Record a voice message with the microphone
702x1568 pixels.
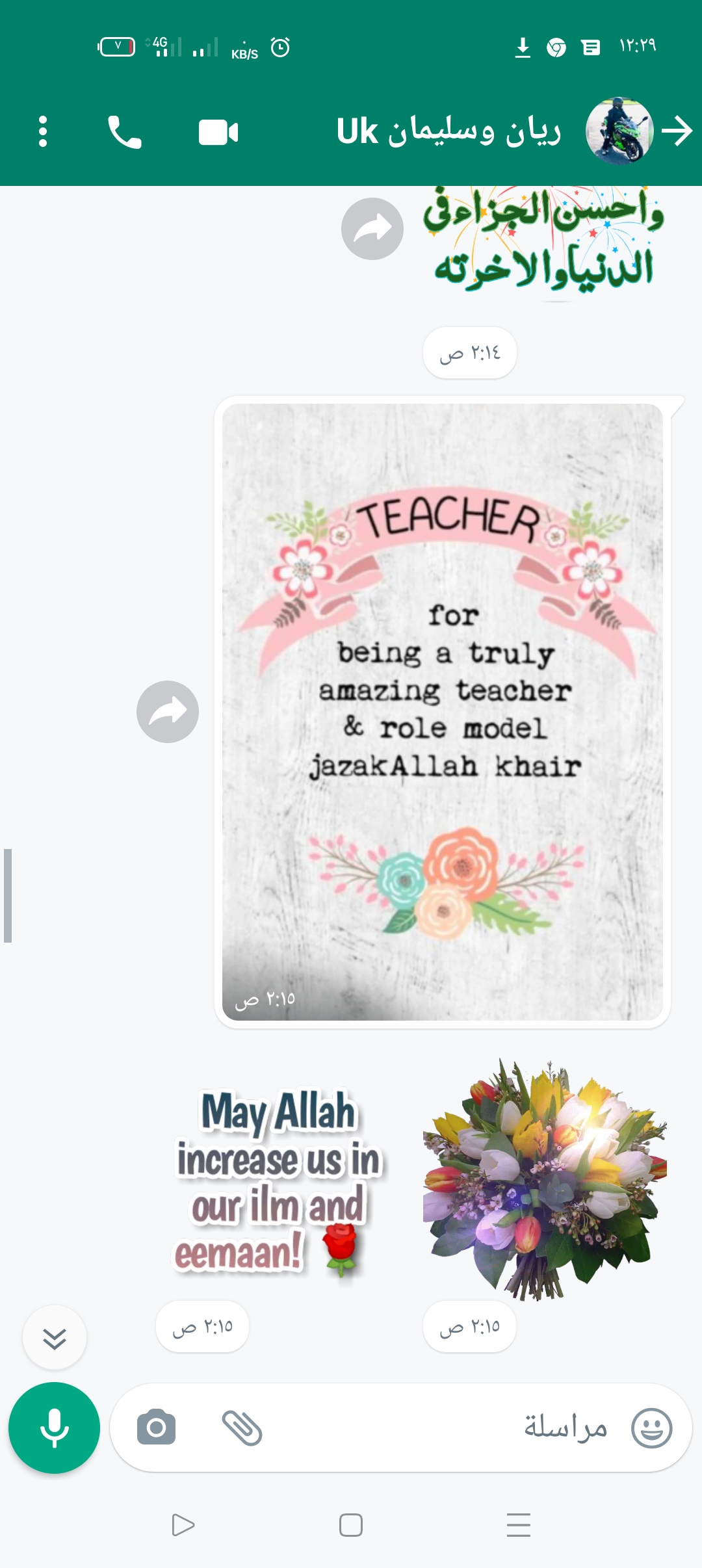(55, 1428)
